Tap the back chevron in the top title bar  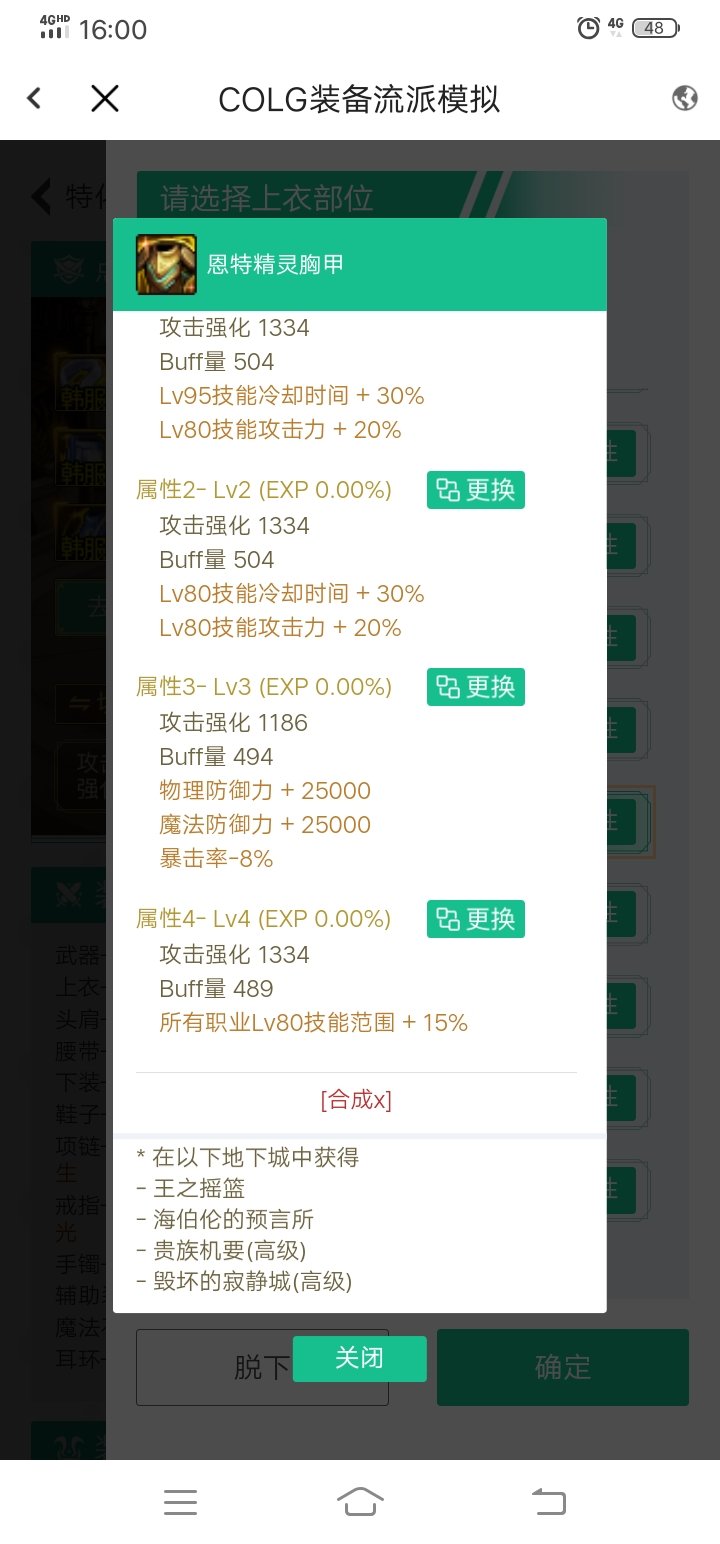pos(33,97)
